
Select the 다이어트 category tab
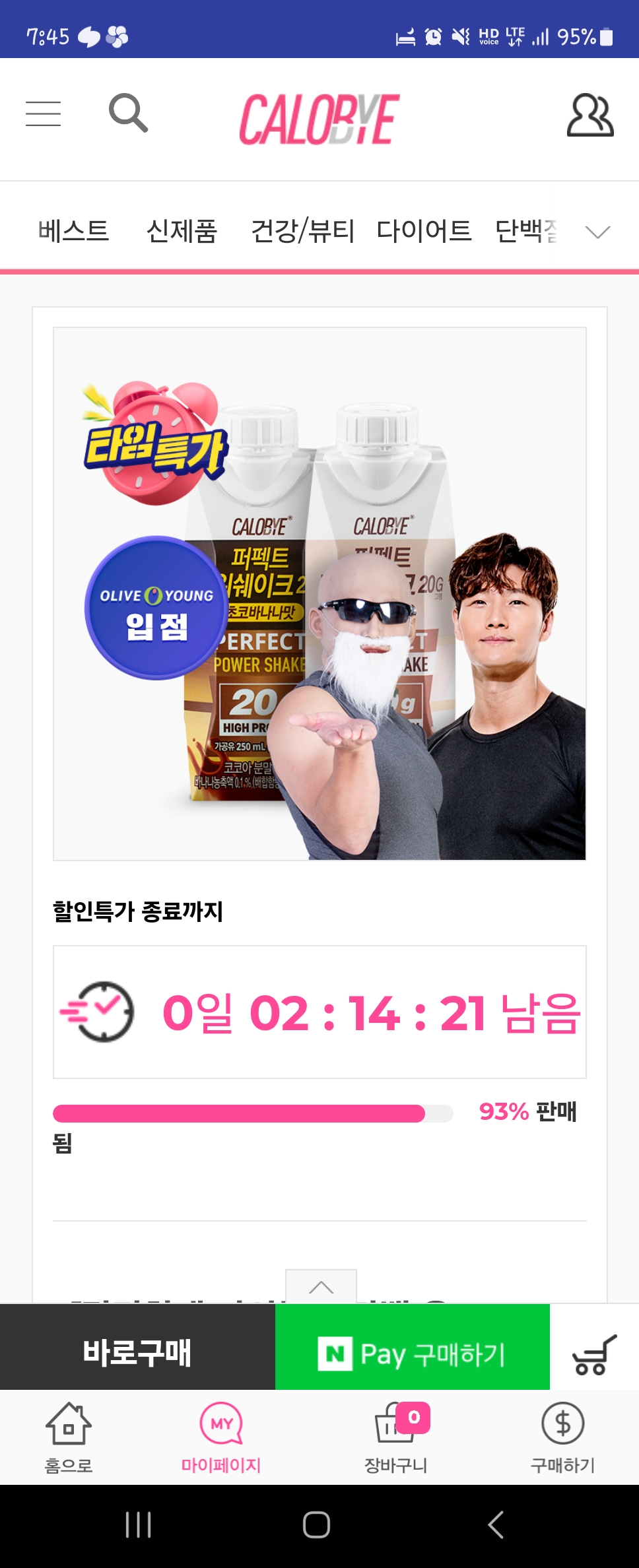424,231
